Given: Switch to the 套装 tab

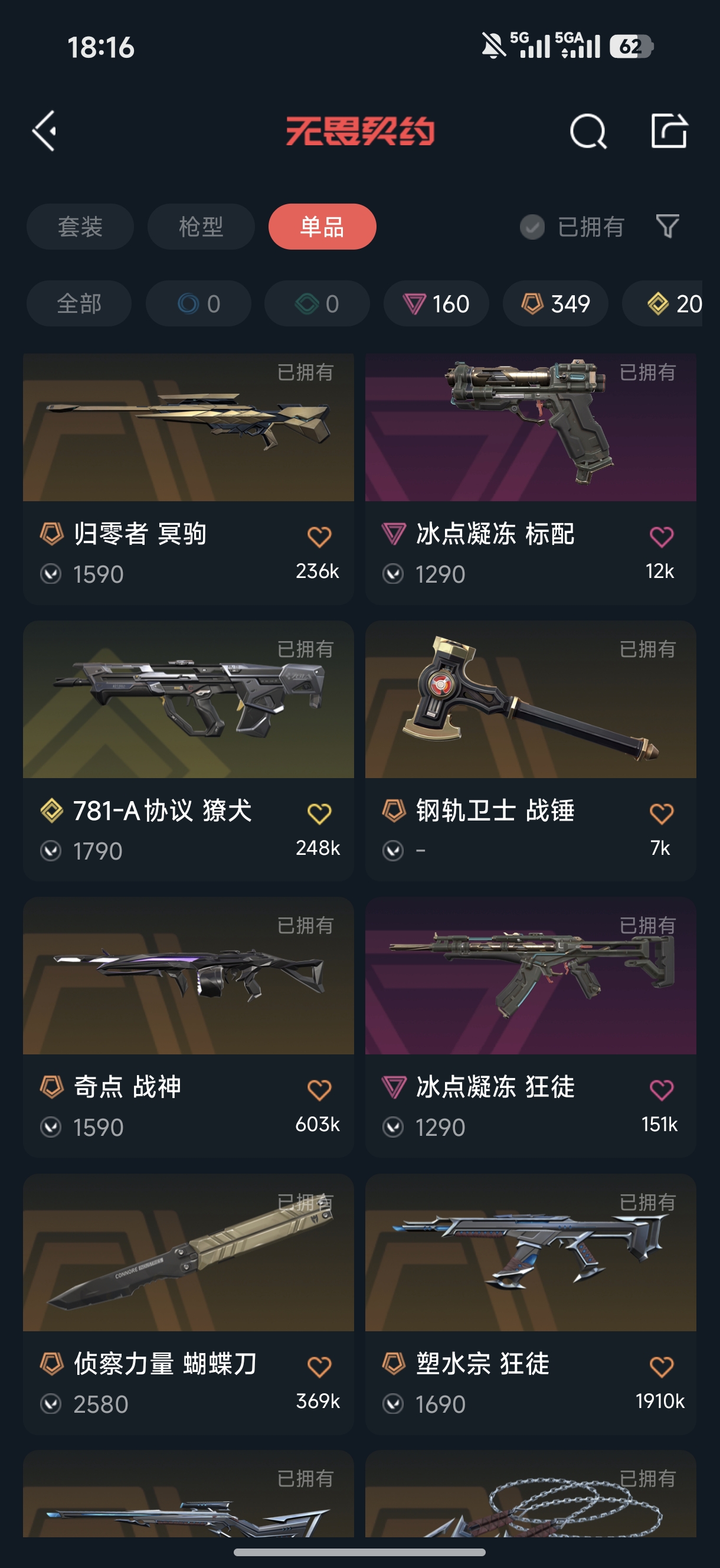Looking at the screenshot, I should (x=80, y=227).
